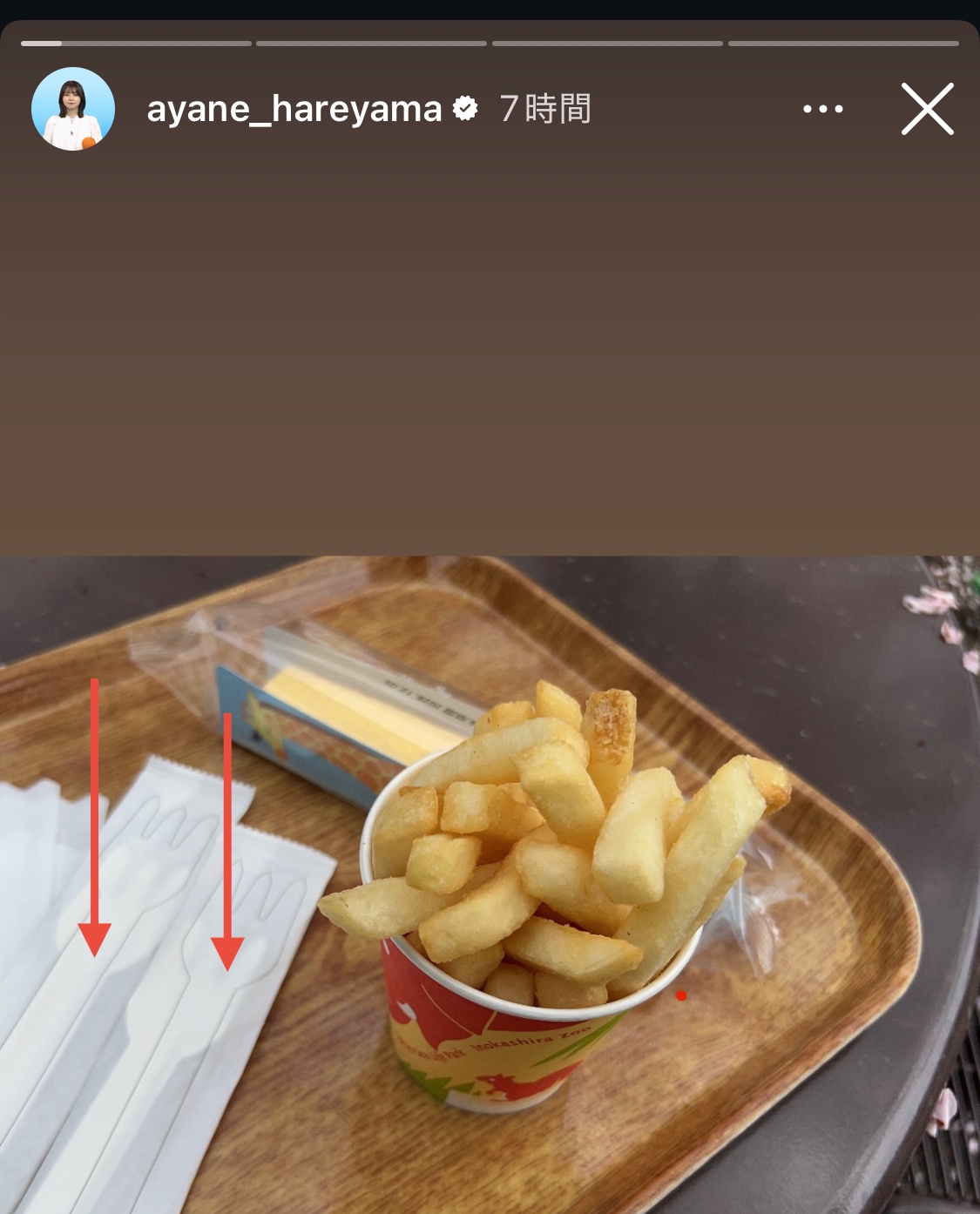Viewport: 980px width, 1214px height.
Task: Open the three-dot more options menu
Action: coord(822,110)
